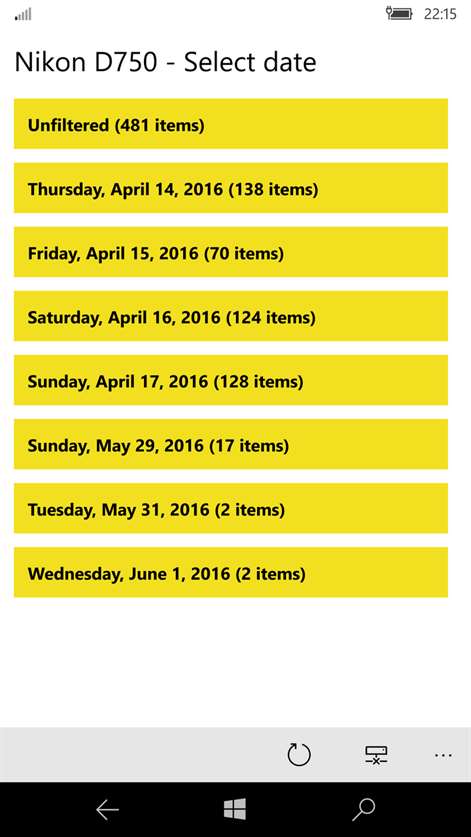Open system search magnifier
The width and height of the screenshot is (471, 837).
pyautogui.click(x=364, y=810)
